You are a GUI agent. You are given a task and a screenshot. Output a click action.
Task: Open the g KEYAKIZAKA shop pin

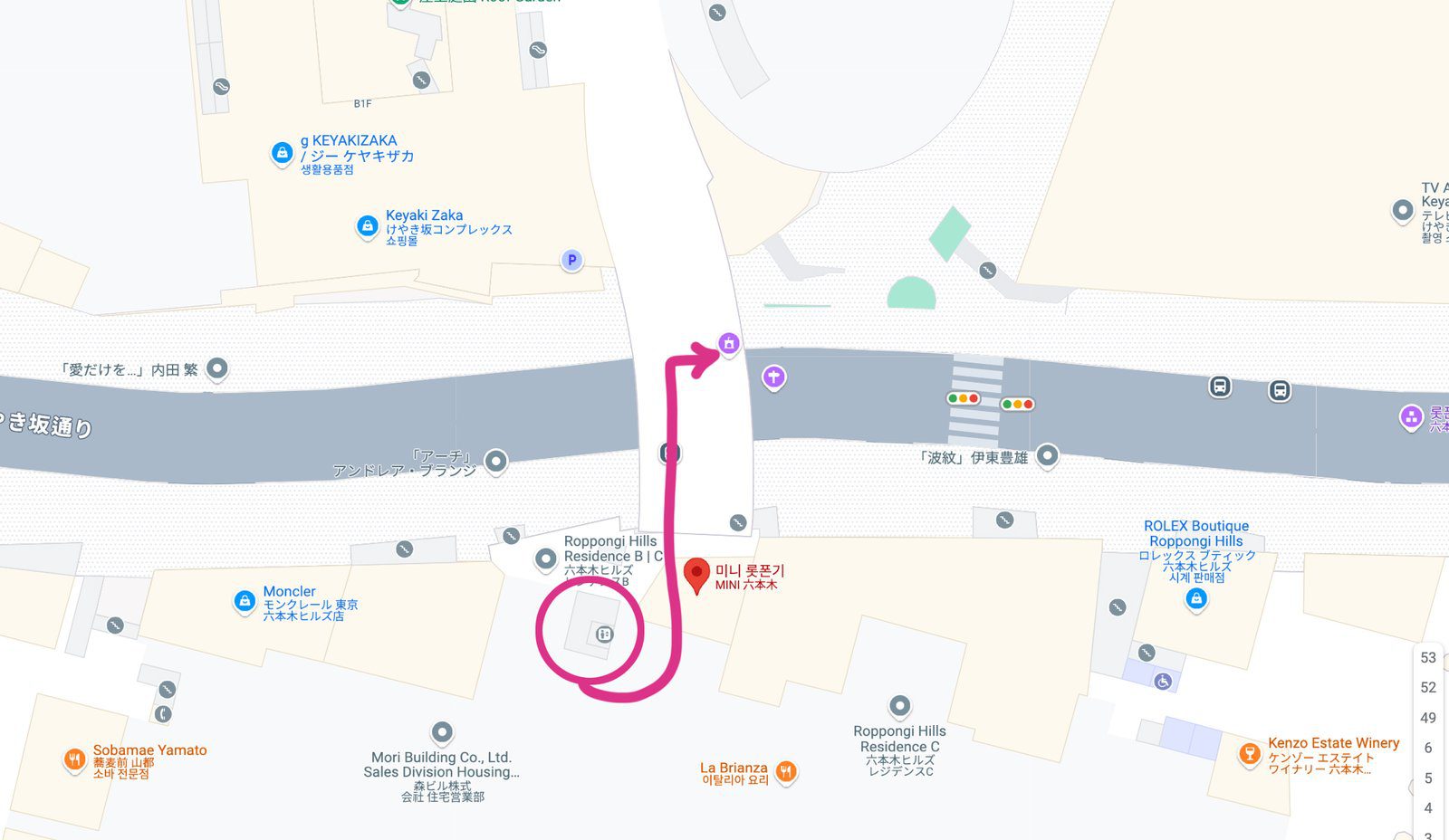282,153
